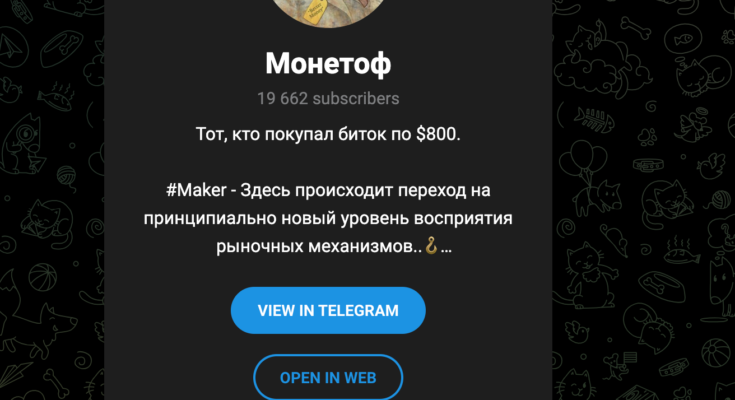Image resolution: width=735 pixels, height=400 pixels.
Task: Open the channel in web
Action: pyautogui.click(x=328, y=377)
